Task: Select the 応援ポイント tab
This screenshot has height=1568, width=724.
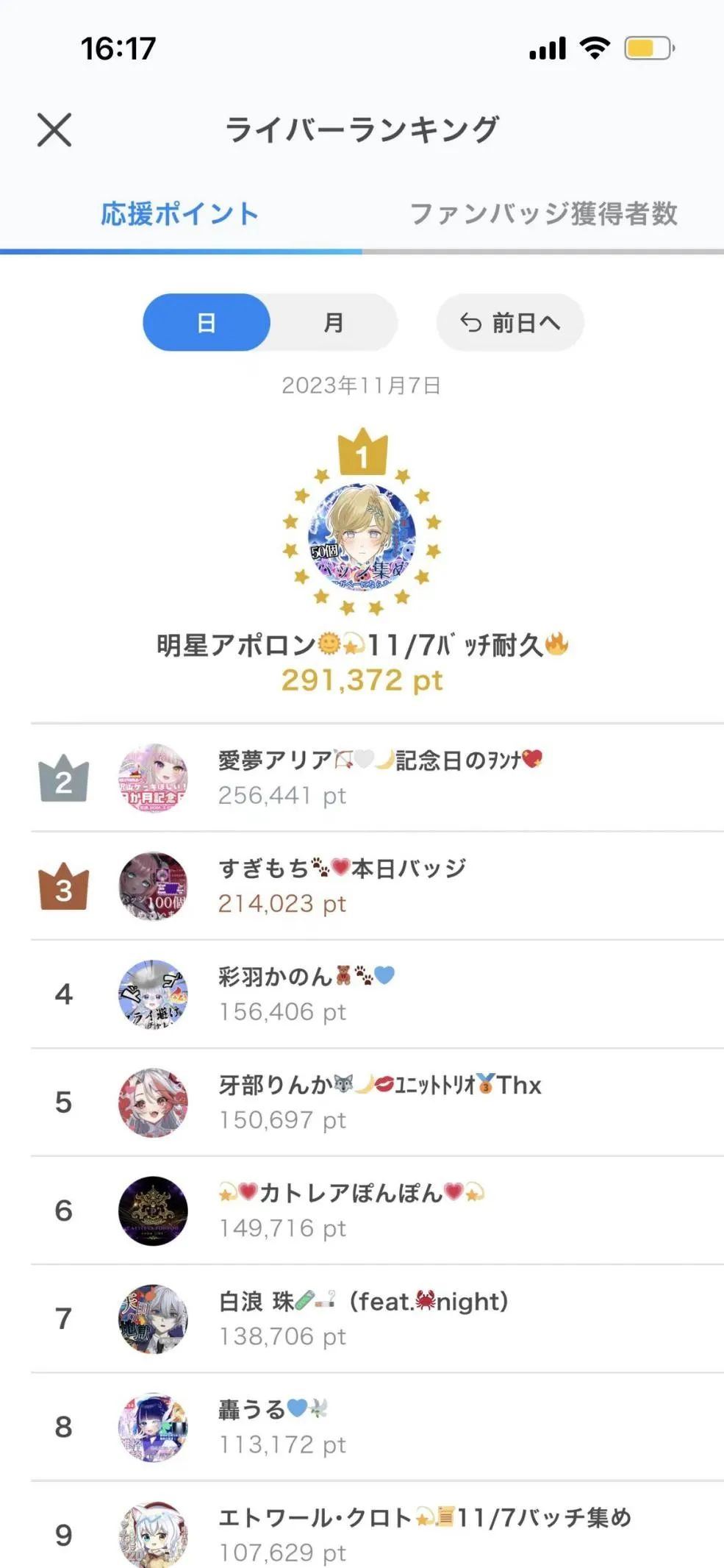Action: [180, 214]
